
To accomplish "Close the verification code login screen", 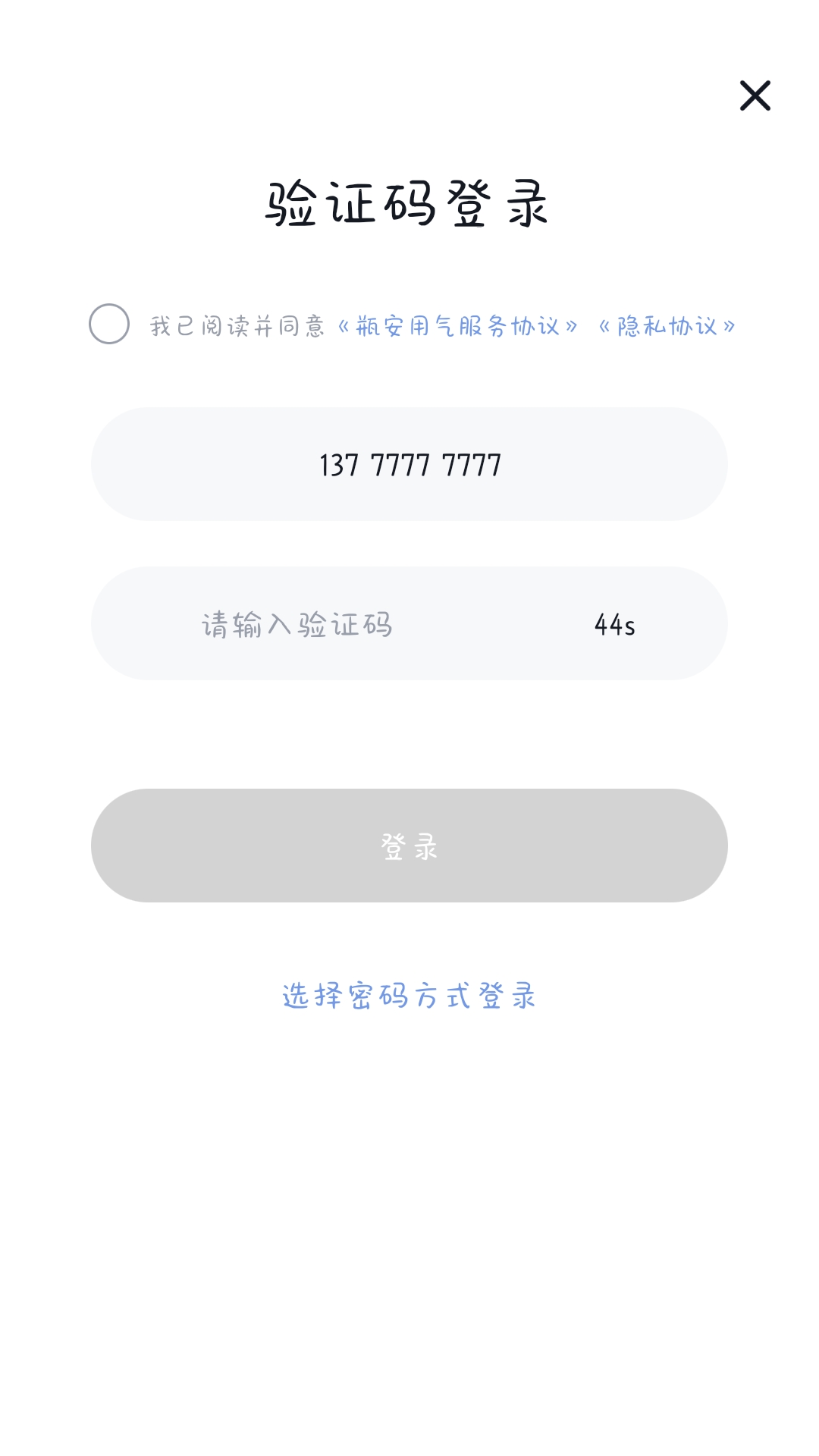I will point(755,96).
